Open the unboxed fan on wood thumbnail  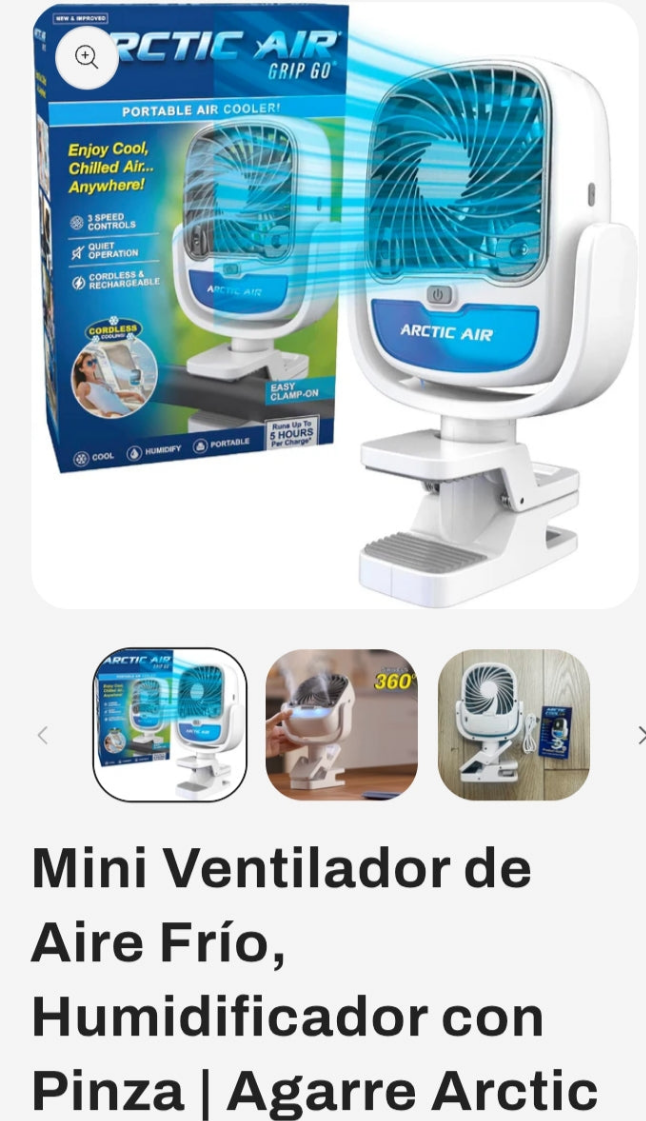(x=514, y=725)
